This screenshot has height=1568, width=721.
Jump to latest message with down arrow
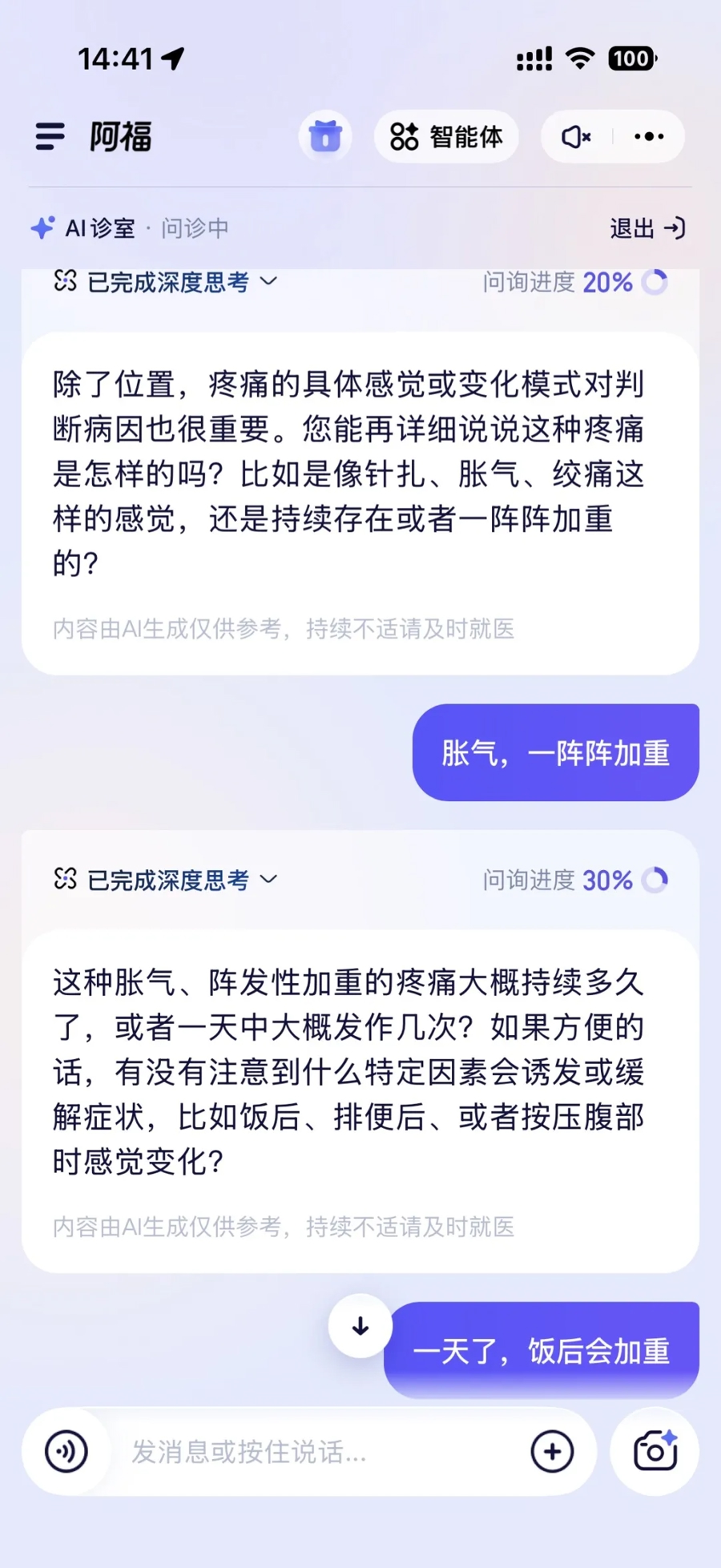[x=360, y=1326]
